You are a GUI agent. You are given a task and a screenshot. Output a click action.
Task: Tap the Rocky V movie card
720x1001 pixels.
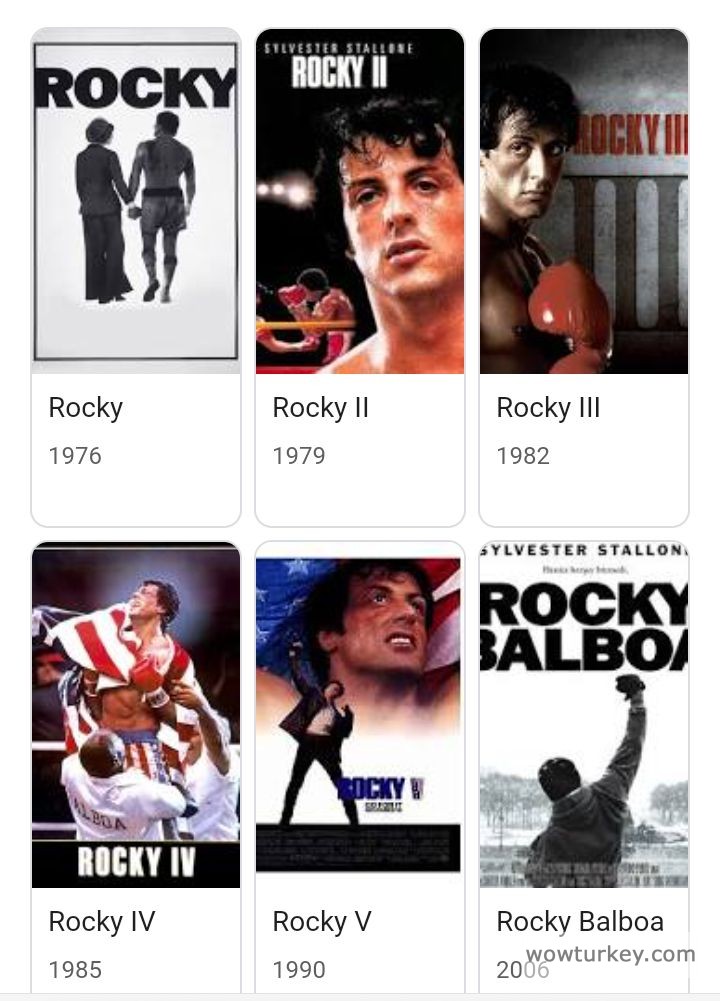[360, 770]
